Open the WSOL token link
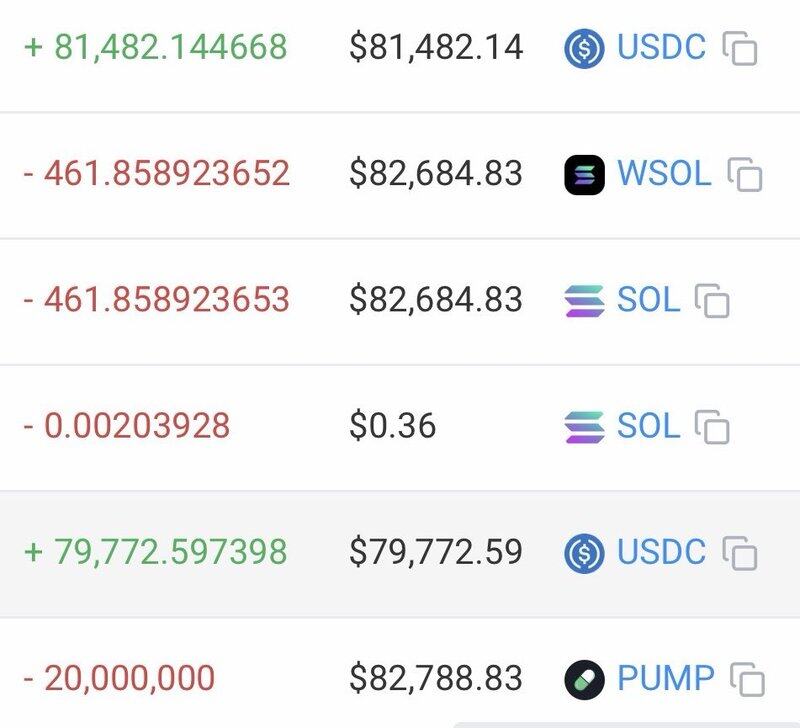The height and width of the screenshot is (728, 800). coord(664,173)
